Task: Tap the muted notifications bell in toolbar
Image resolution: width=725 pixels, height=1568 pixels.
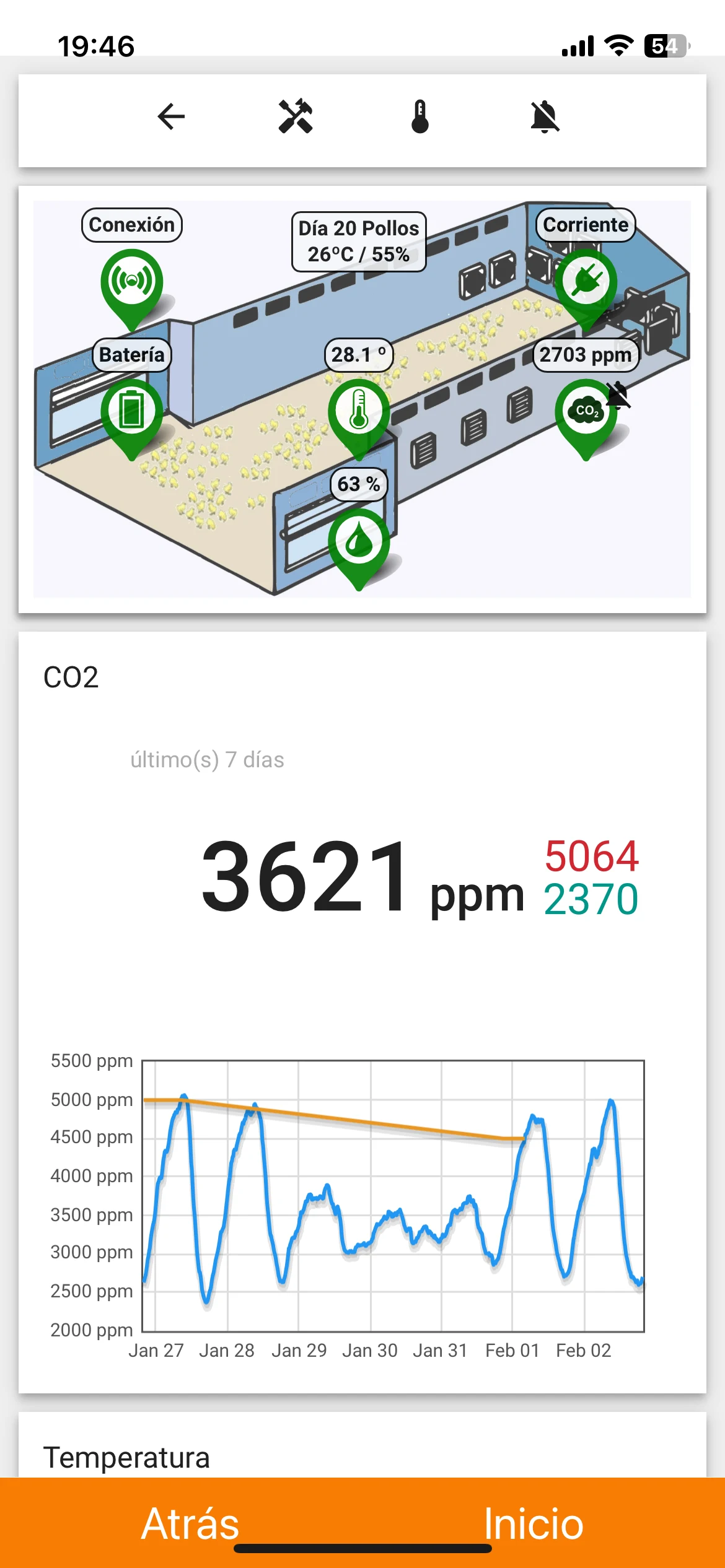Action: pos(545,116)
